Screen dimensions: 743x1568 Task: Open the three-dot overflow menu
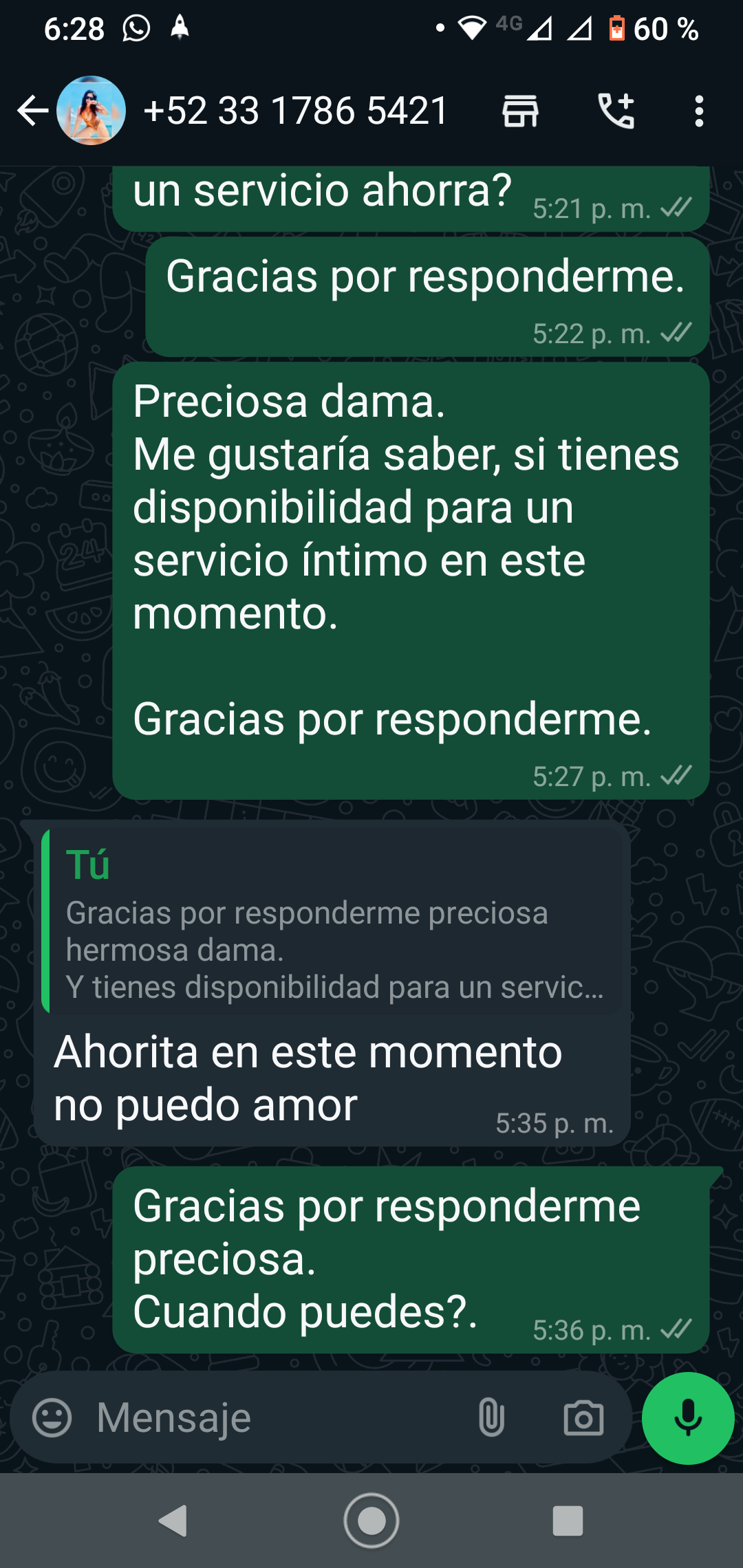click(699, 111)
